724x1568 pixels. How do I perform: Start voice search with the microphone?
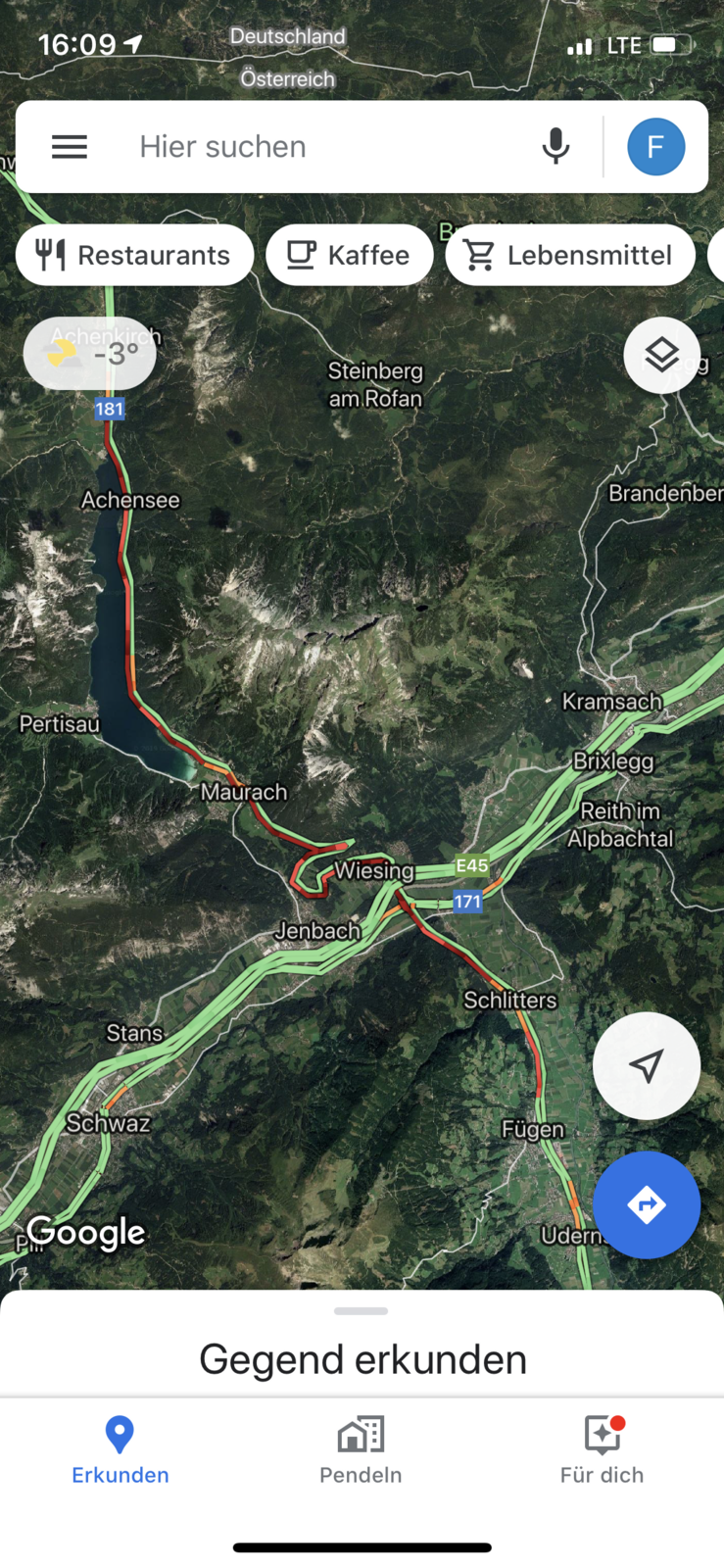(x=555, y=147)
